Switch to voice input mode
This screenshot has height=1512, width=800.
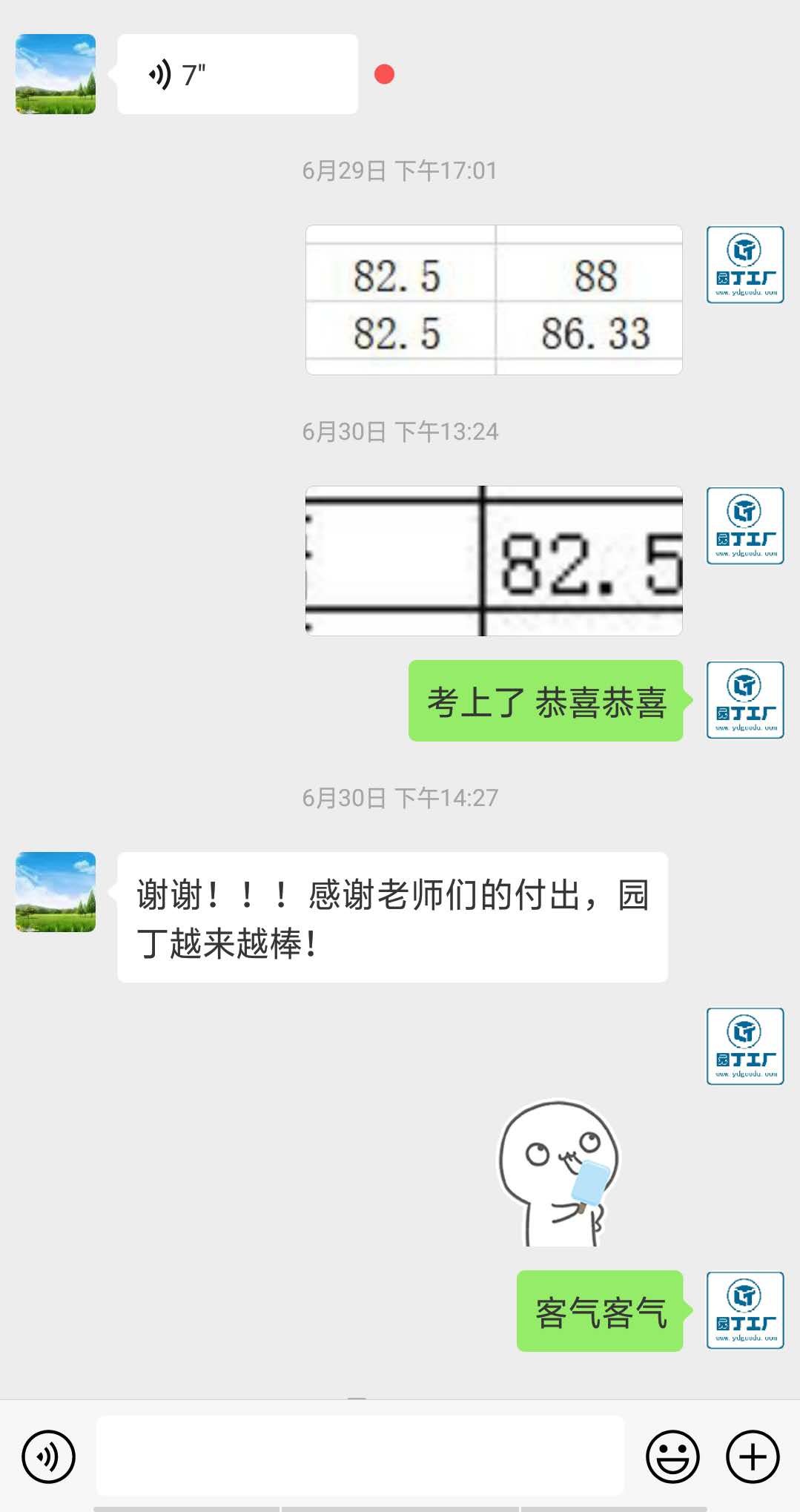coord(49,1456)
